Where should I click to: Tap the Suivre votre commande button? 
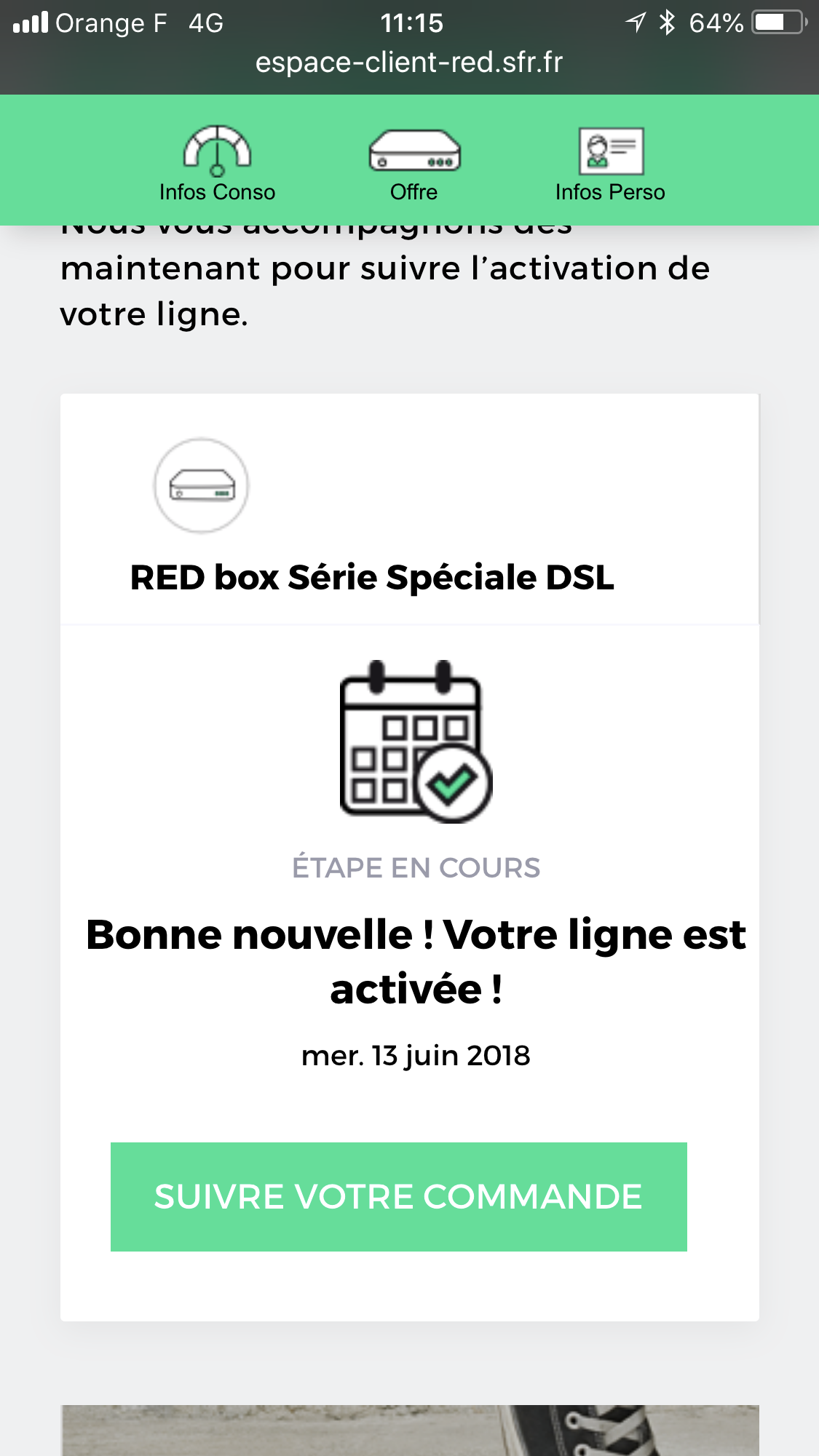tap(398, 1197)
